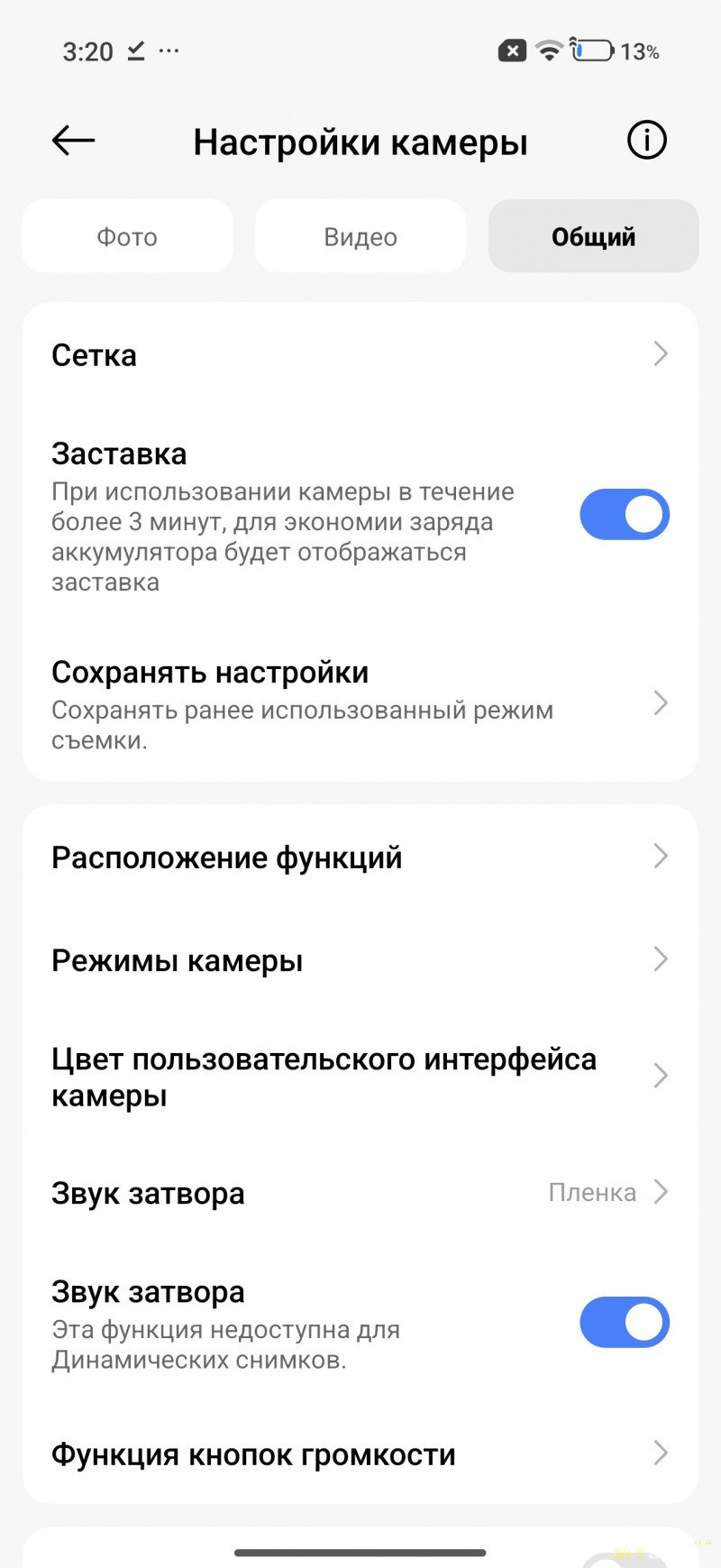Switch to the Видео tab
The height and width of the screenshot is (1568, 721).
pos(360,237)
